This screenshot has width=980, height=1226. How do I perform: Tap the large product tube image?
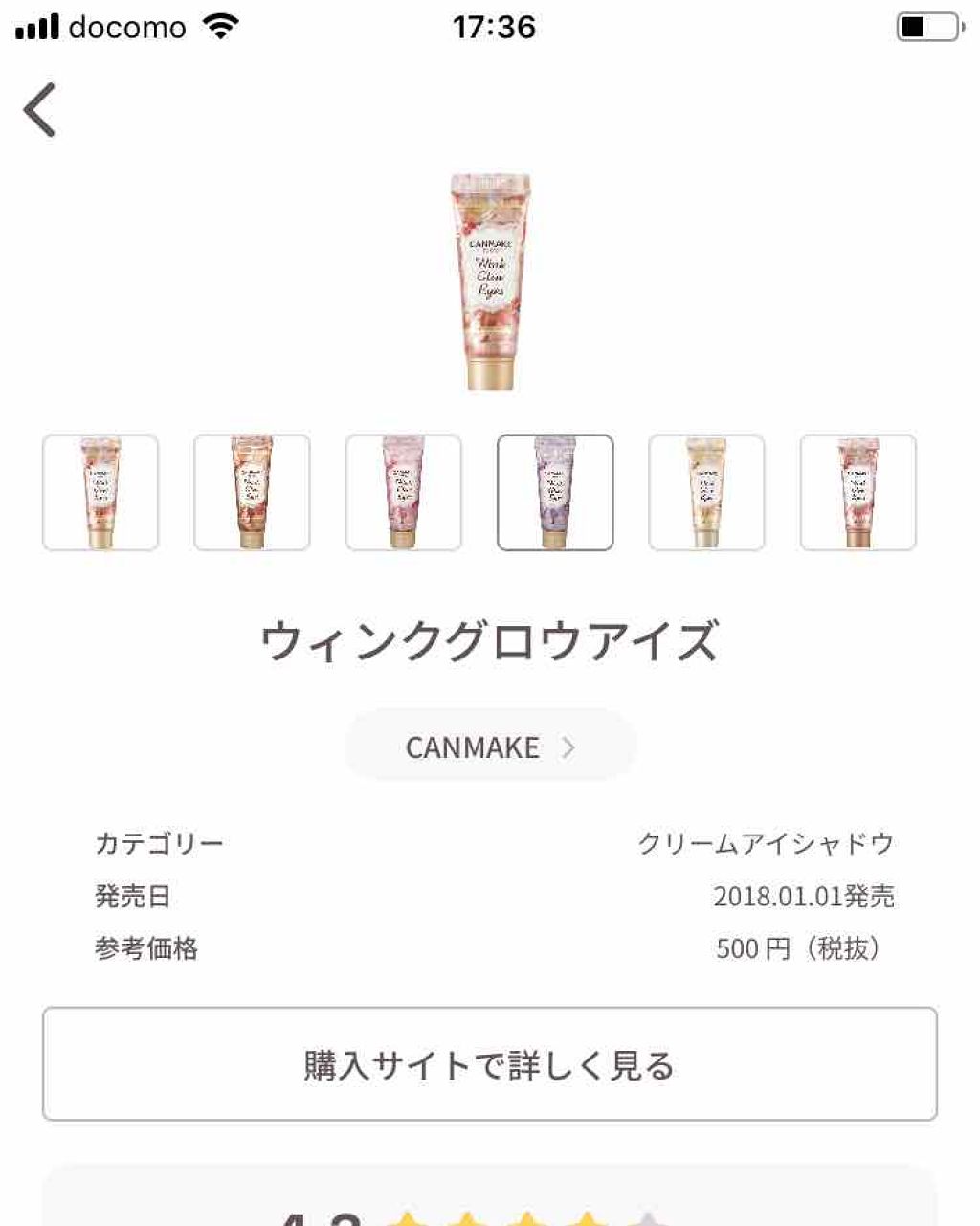[x=489, y=279]
